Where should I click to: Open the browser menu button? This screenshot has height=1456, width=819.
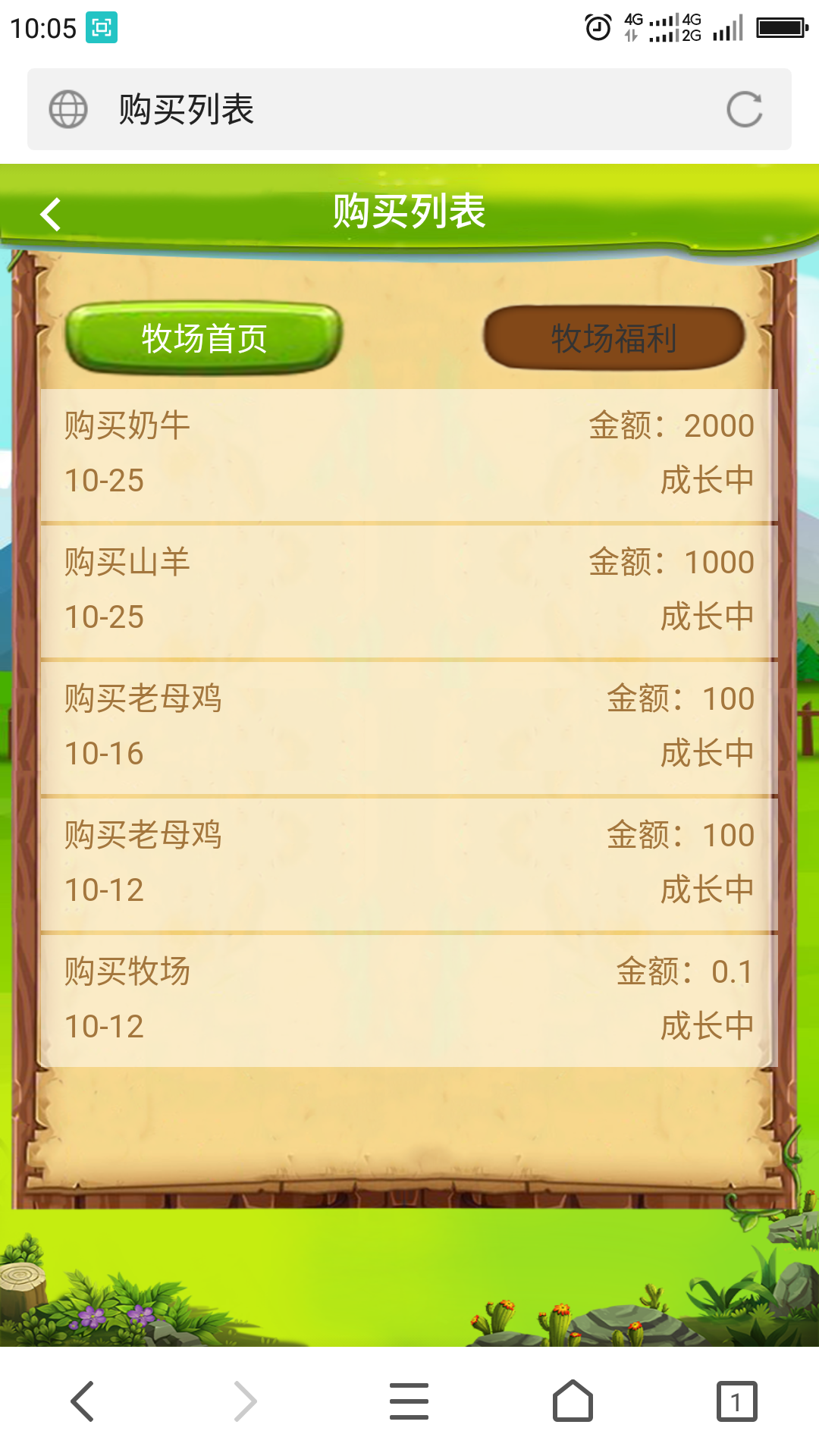tap(409, 1401)
